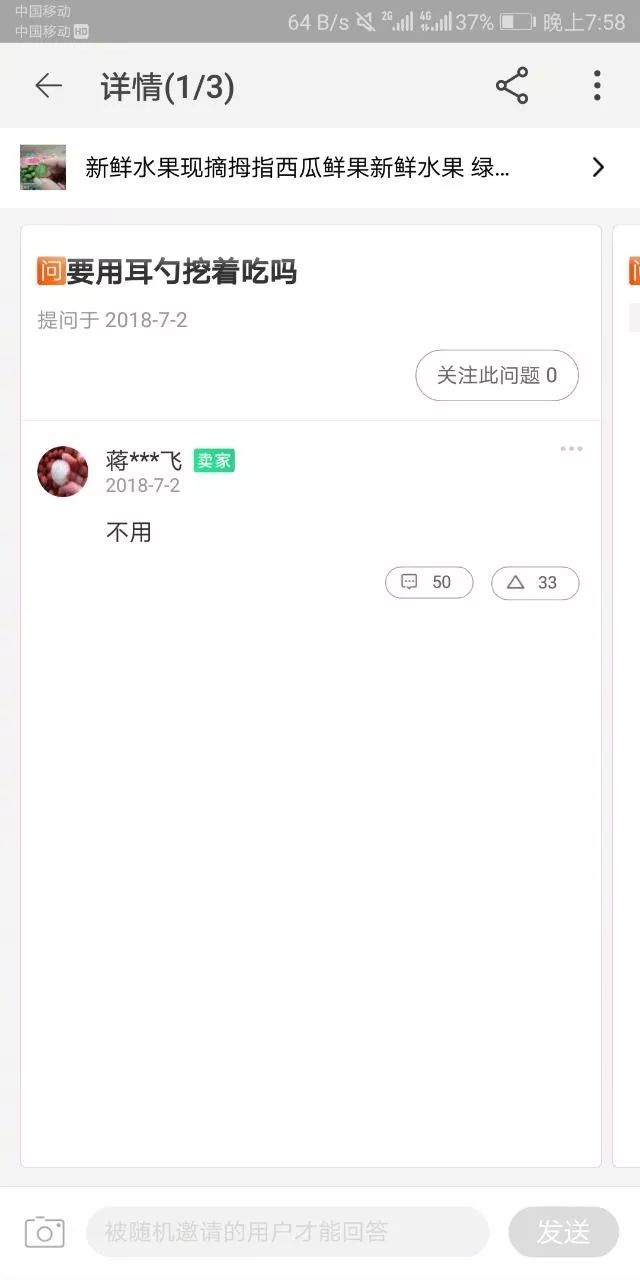
Task: Upvote the seller's answer with 33 votes
Action: (535, 582)
